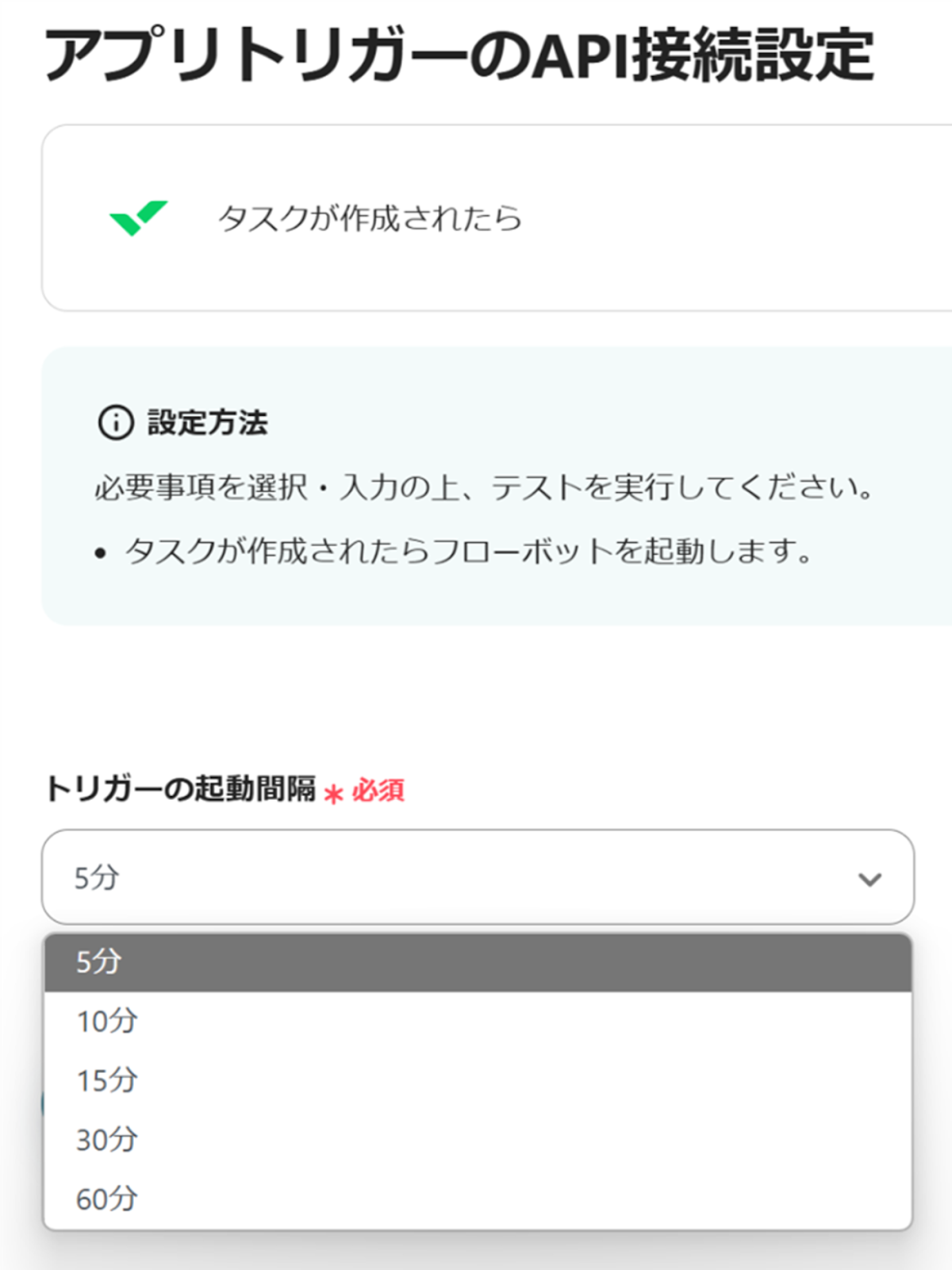Pick the 15分 interval option

[478, 1080]
